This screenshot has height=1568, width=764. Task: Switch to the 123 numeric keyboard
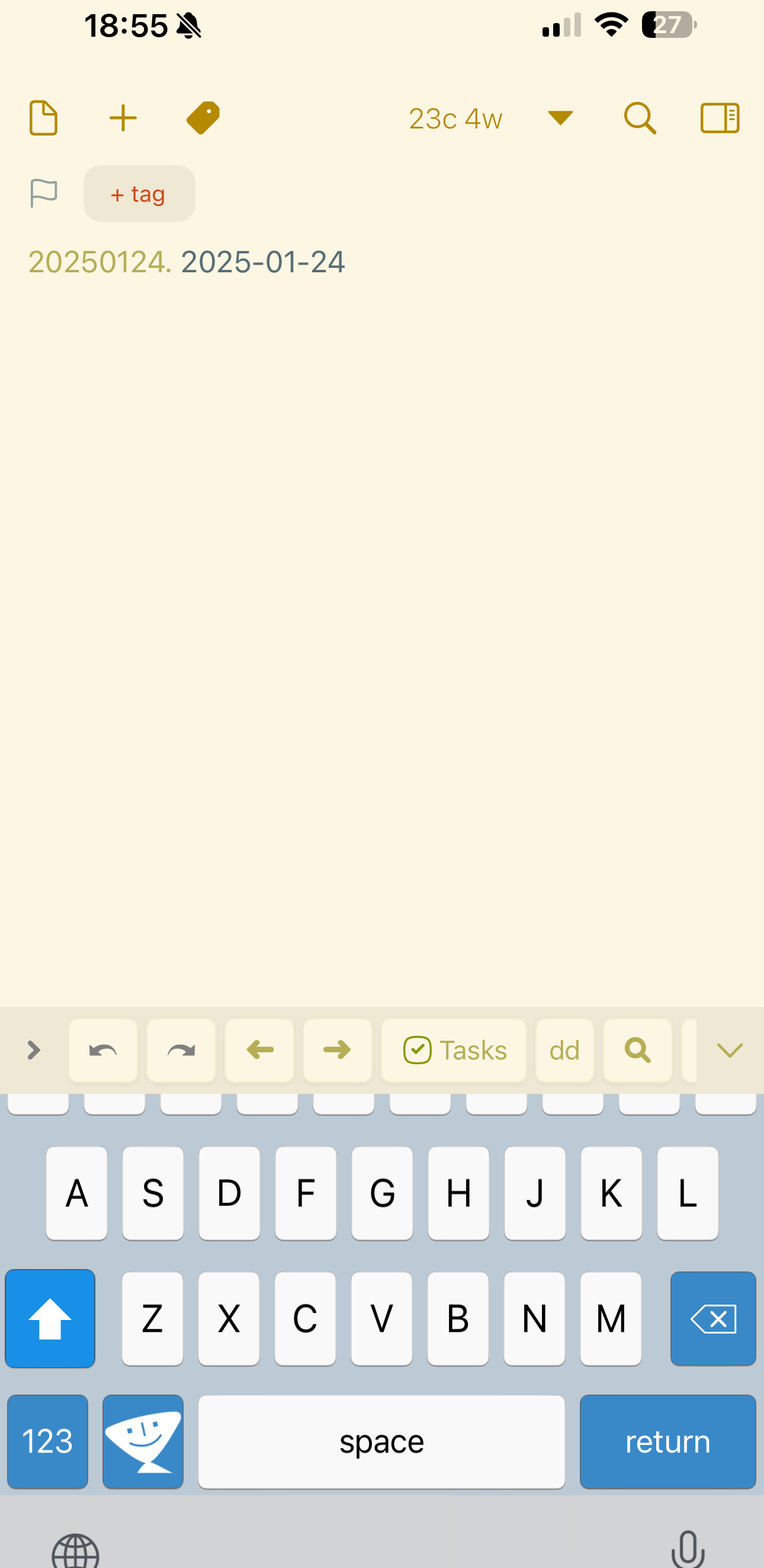(47, 1441)
